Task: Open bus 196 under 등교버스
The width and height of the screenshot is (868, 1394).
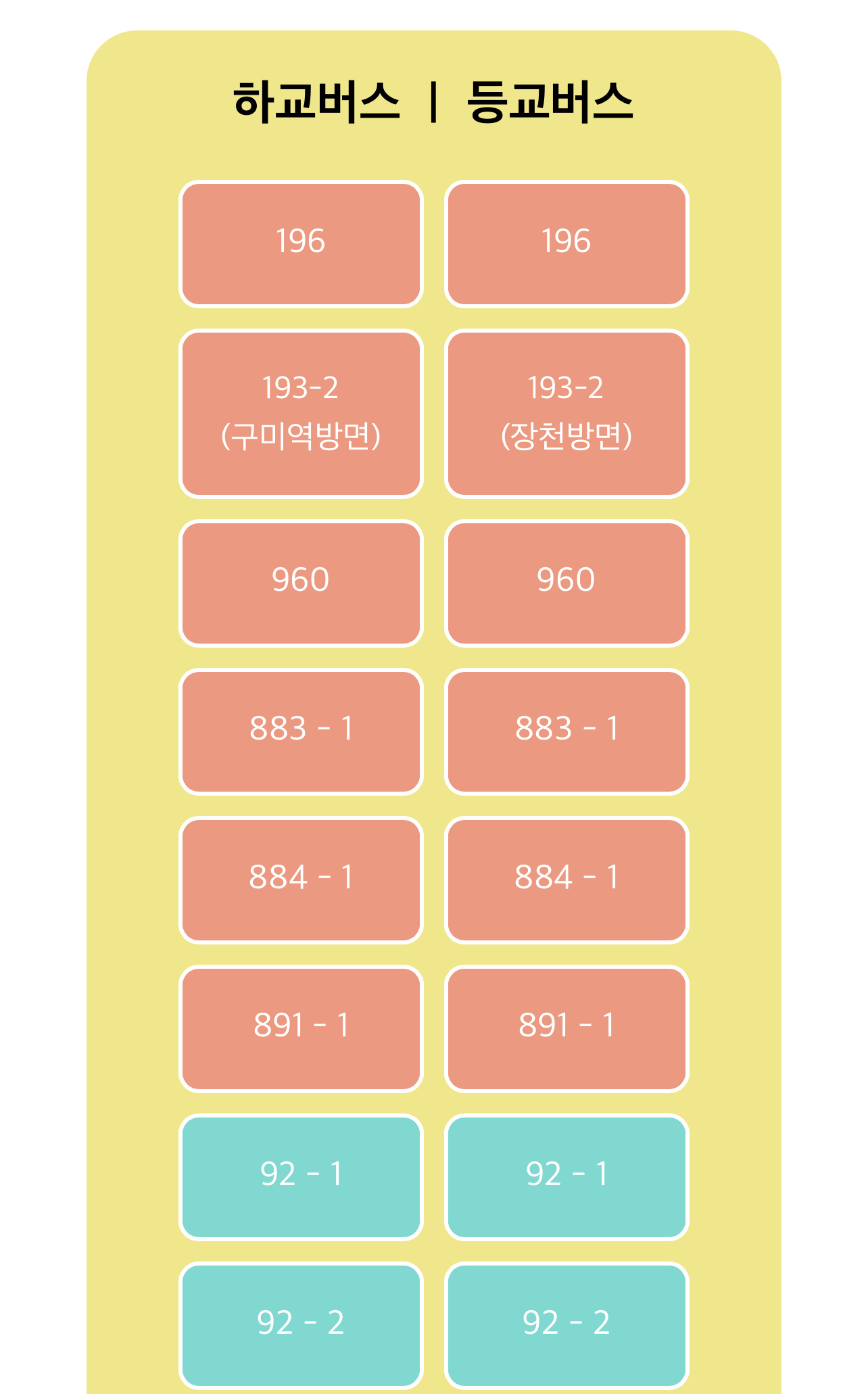Action: (566, 243)
